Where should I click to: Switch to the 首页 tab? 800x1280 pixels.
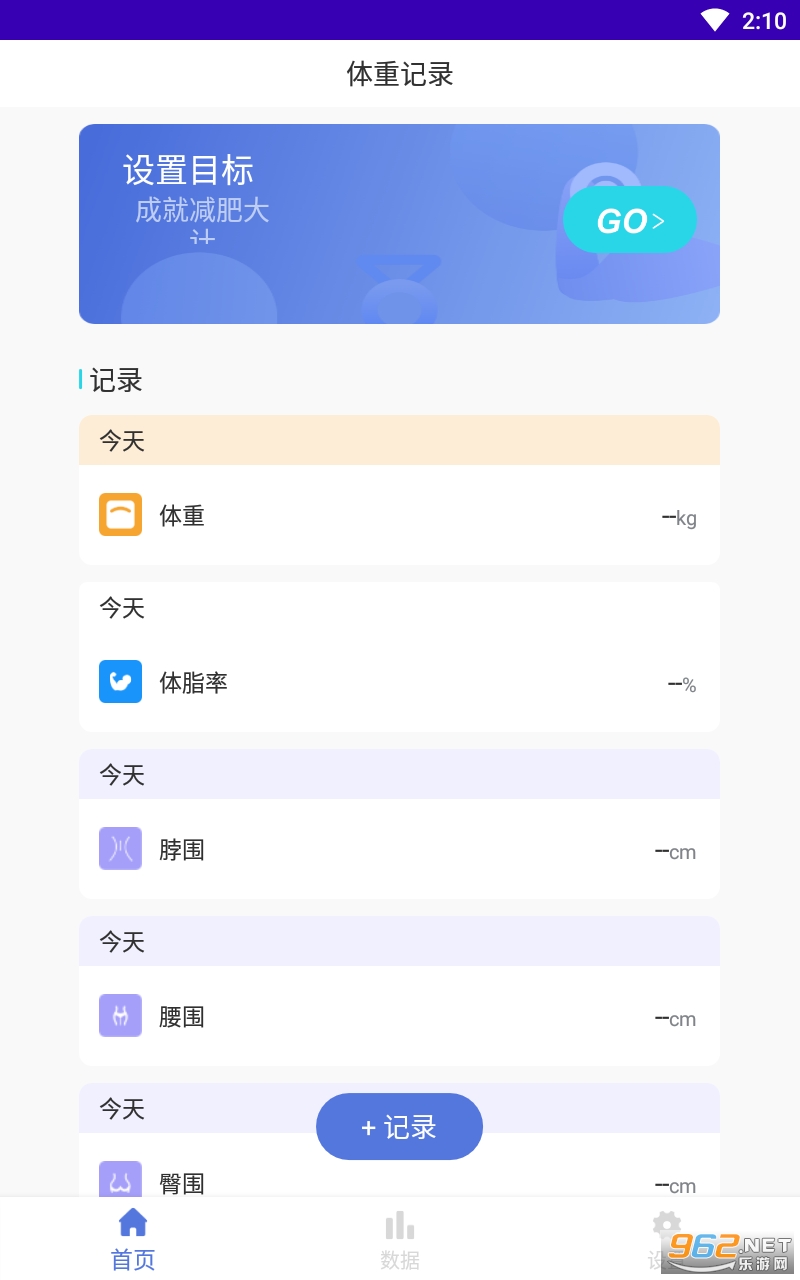tap(133, 1238)
